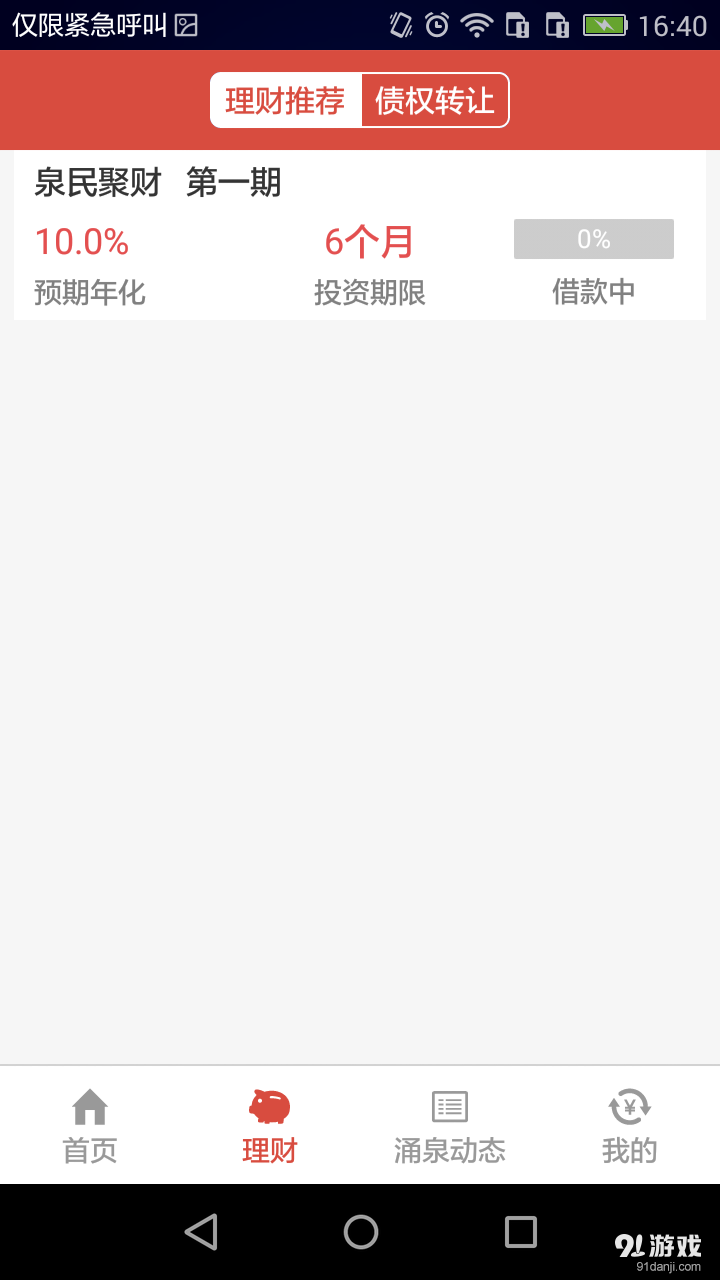Tap the red 10.0% expected return text

point(81,240)
